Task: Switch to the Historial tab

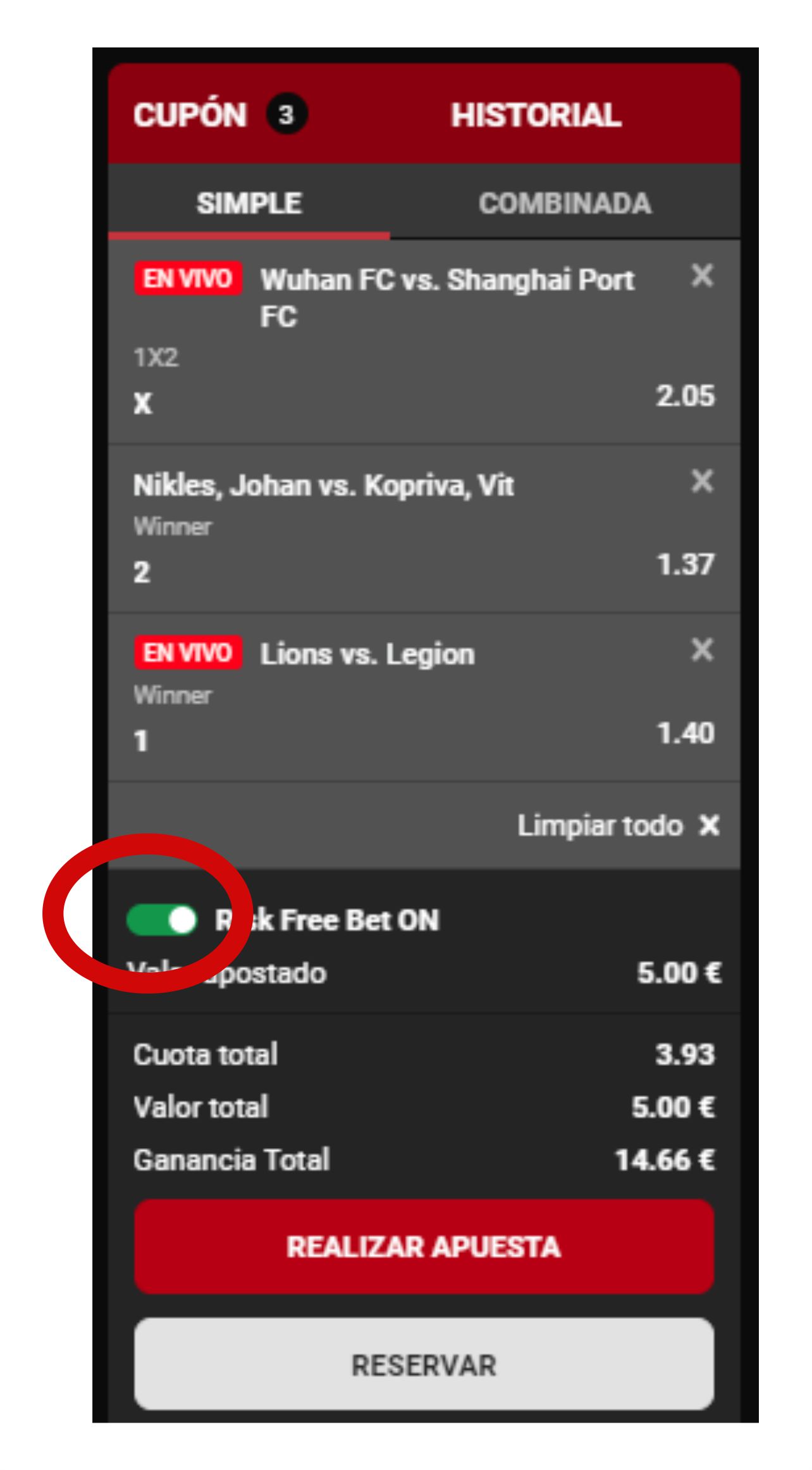Action: (536, 115)
